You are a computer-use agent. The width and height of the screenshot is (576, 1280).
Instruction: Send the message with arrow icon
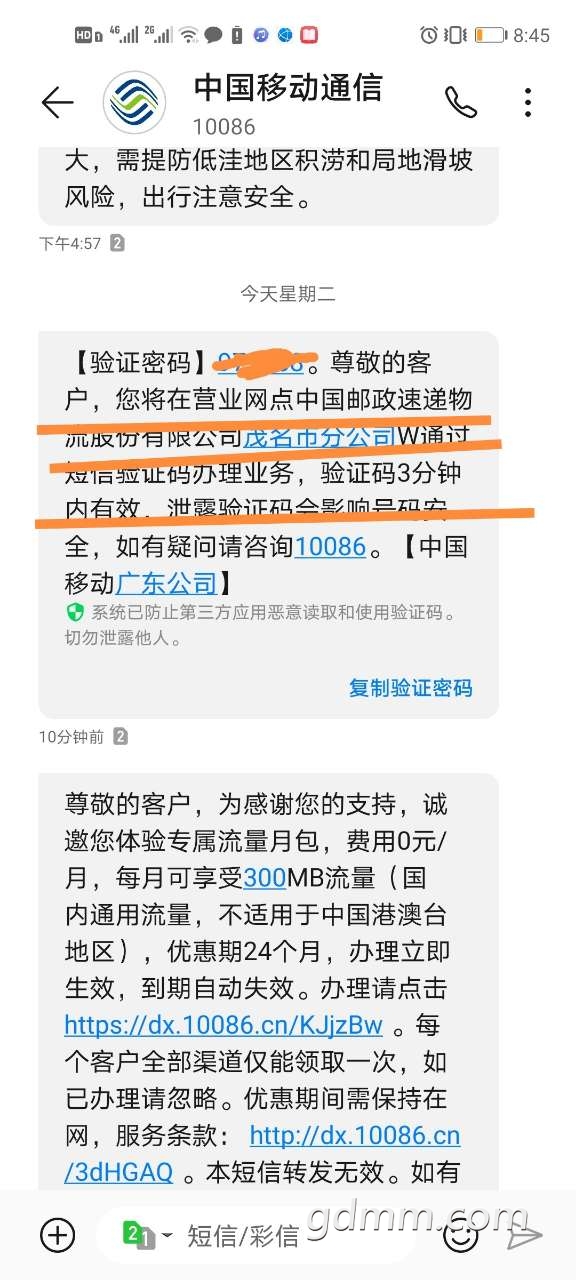(524, 1236)
